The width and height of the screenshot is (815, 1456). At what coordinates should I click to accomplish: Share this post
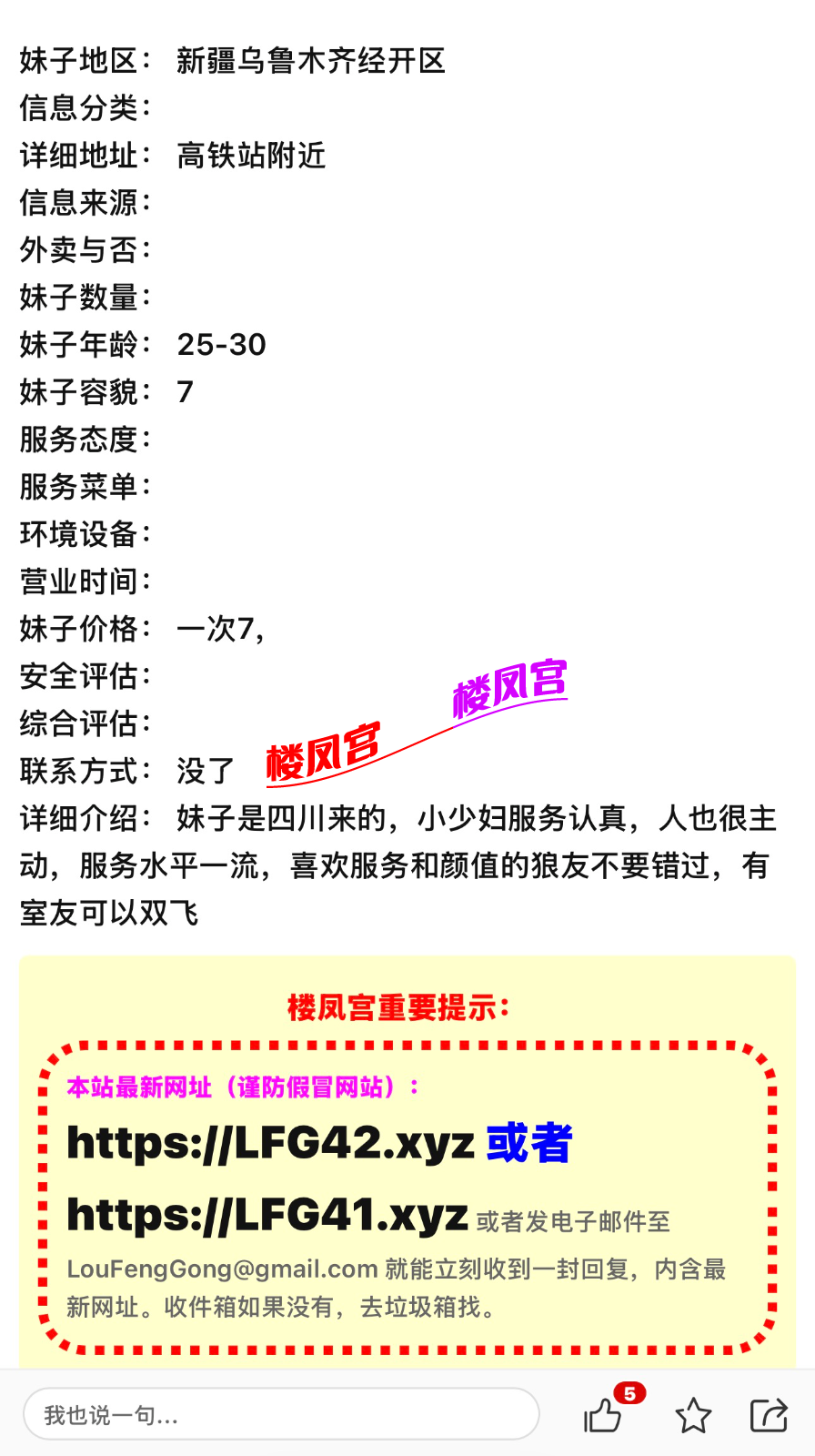click(x=769, y=1415)
